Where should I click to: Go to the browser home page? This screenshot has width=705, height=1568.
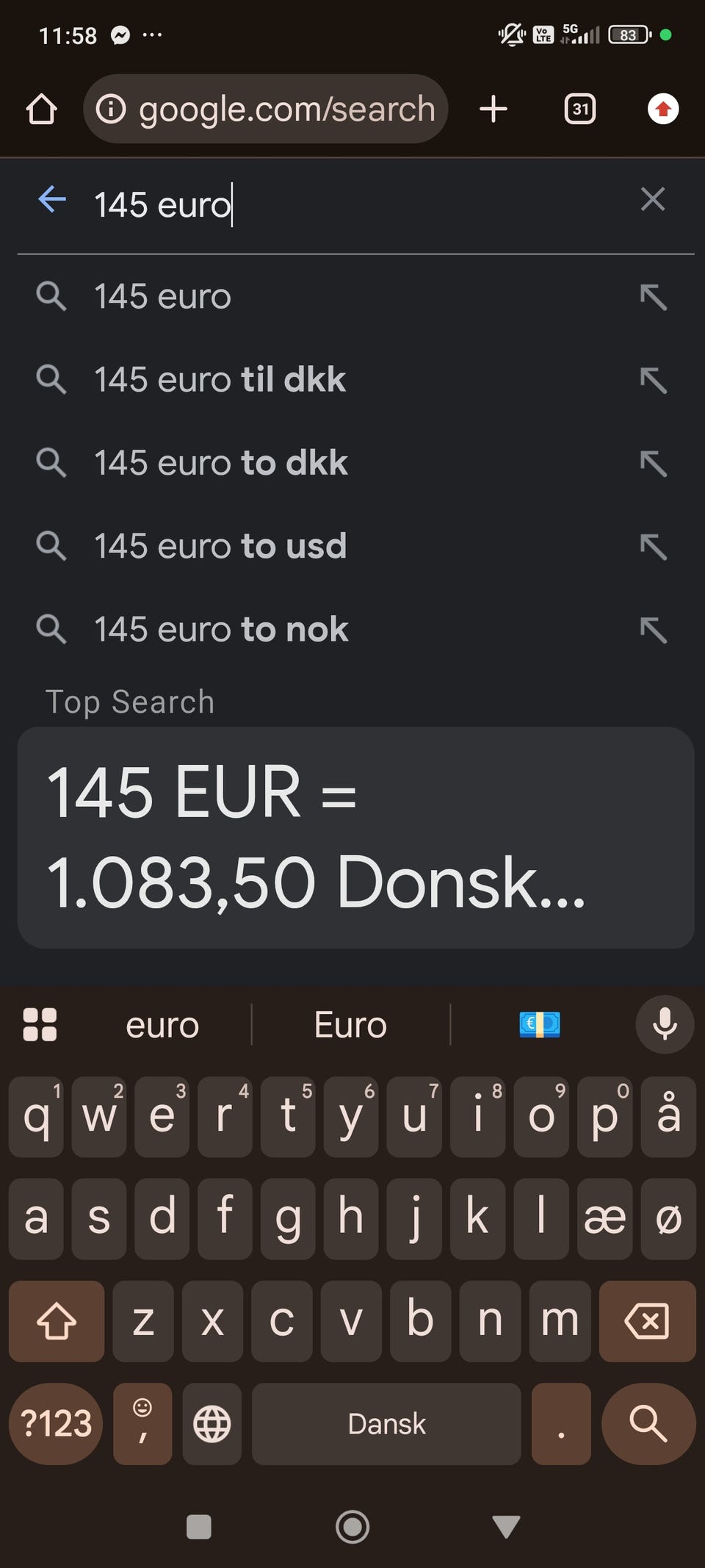42,109
